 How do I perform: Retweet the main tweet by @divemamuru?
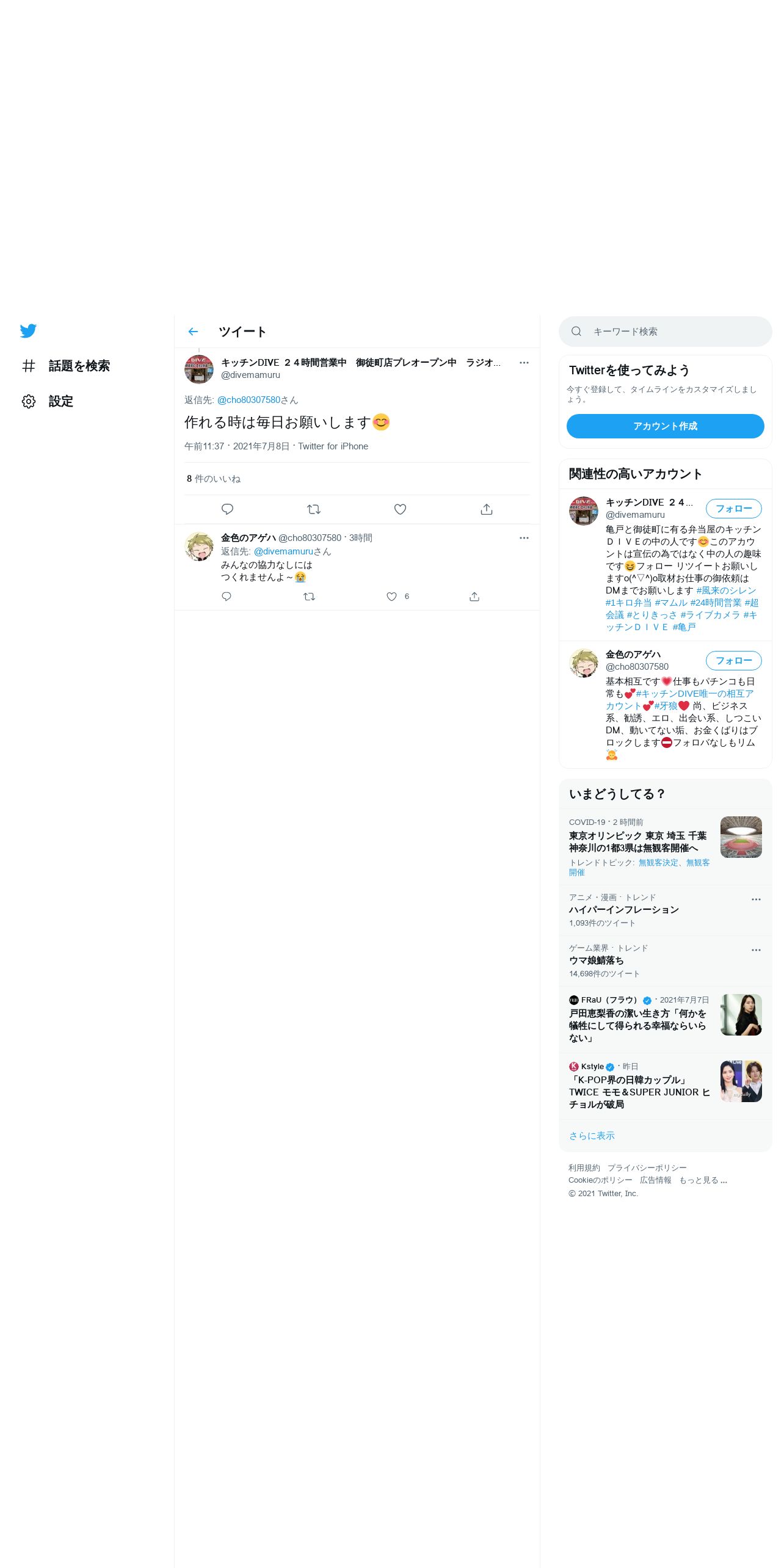[314, 509]
